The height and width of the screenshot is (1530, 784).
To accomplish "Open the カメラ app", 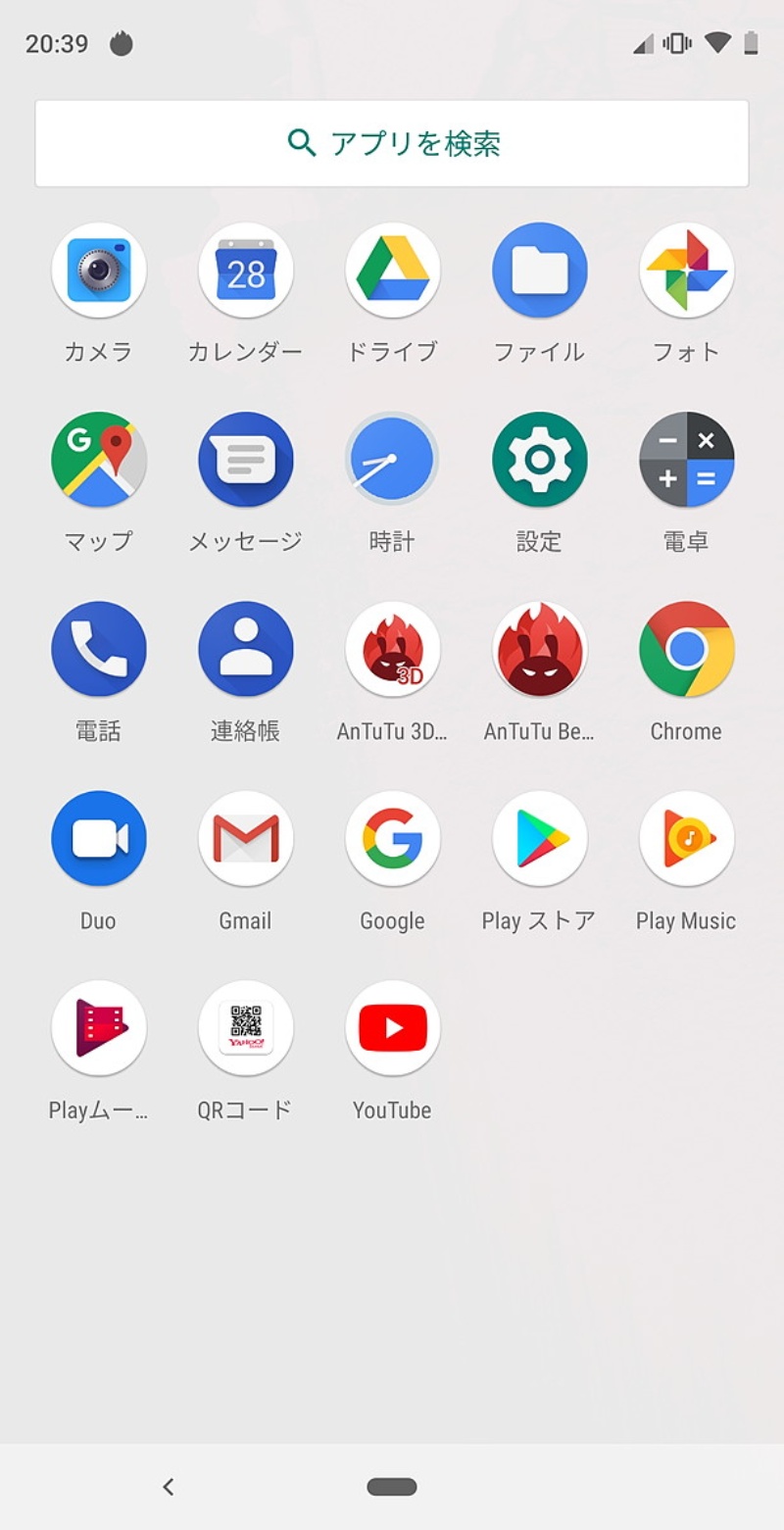I will coord(98,271).
